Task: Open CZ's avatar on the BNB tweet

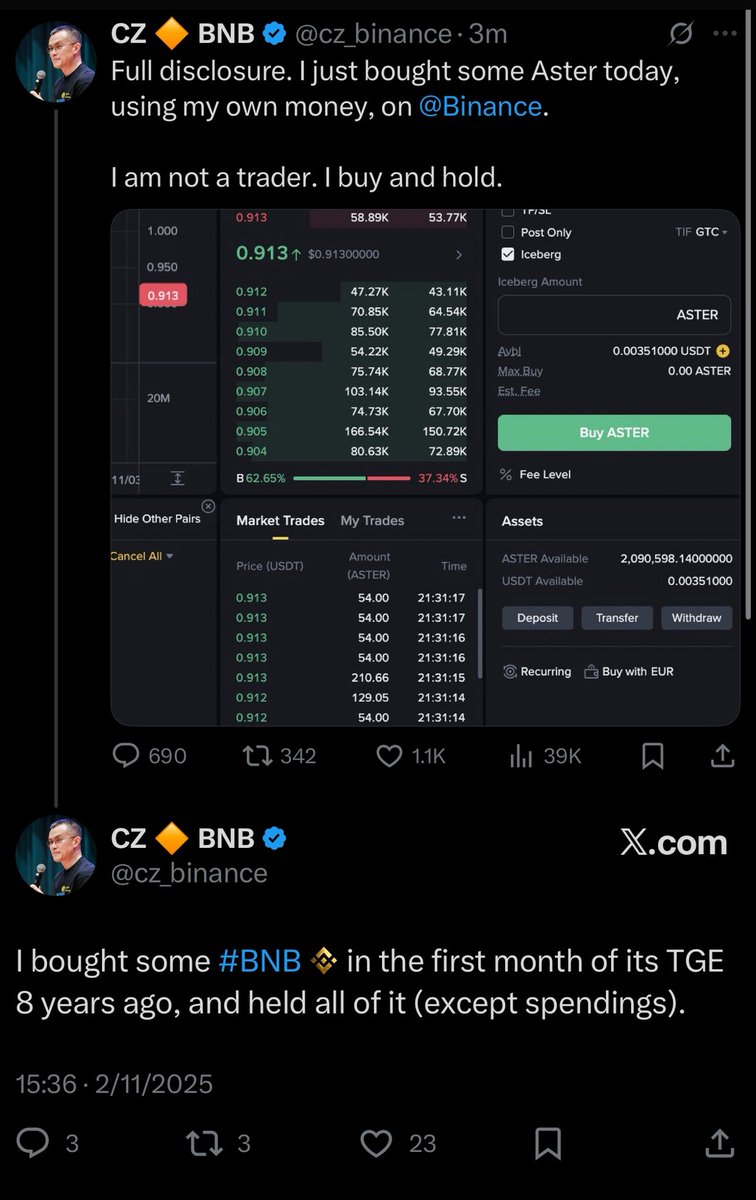Action: [x=56, y=855]
